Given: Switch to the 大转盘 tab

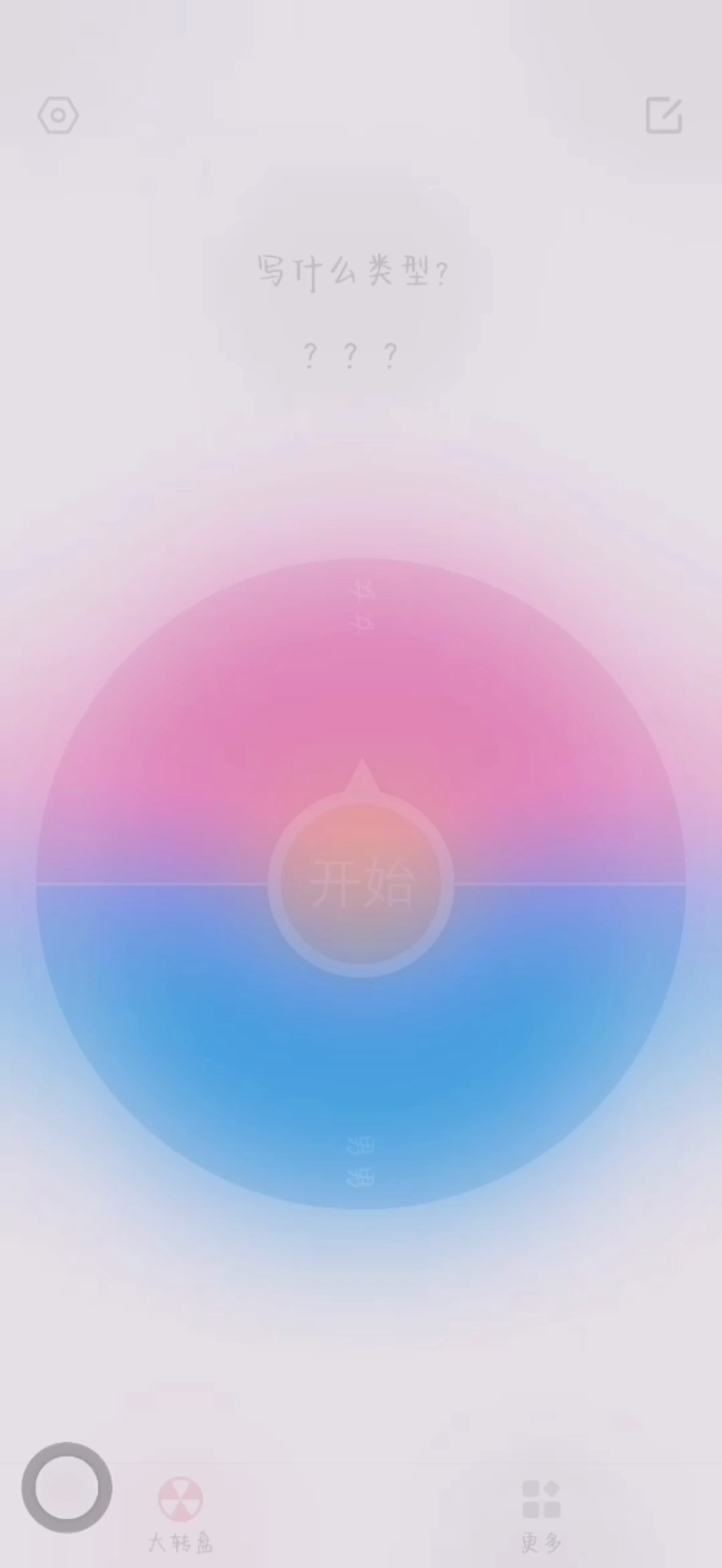Looking at the screenshot, I should (180, 1513).
